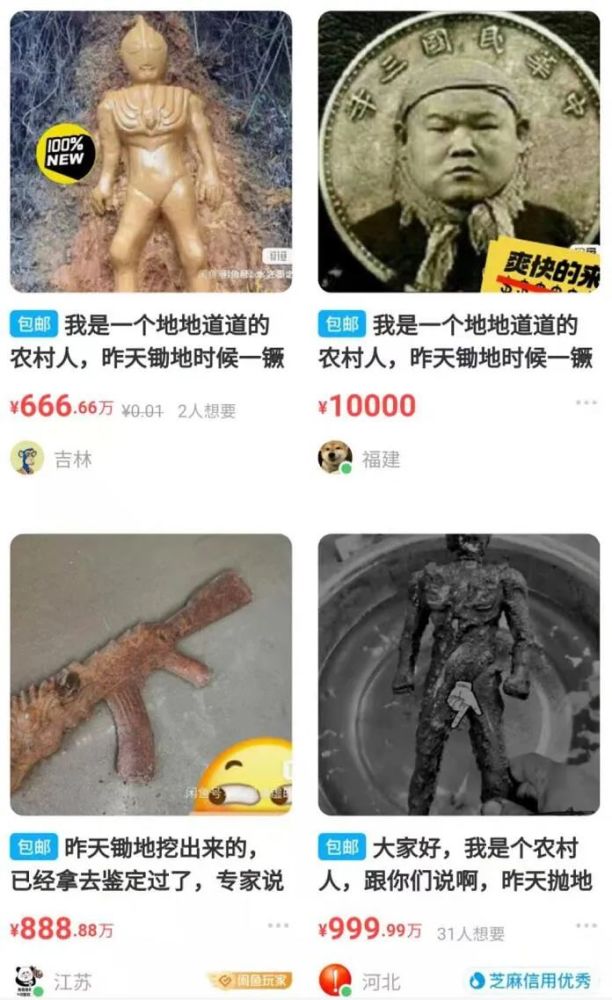View the 福建 seller's profile avatar
Screen dimensions: 612x1000
[335, 457]
